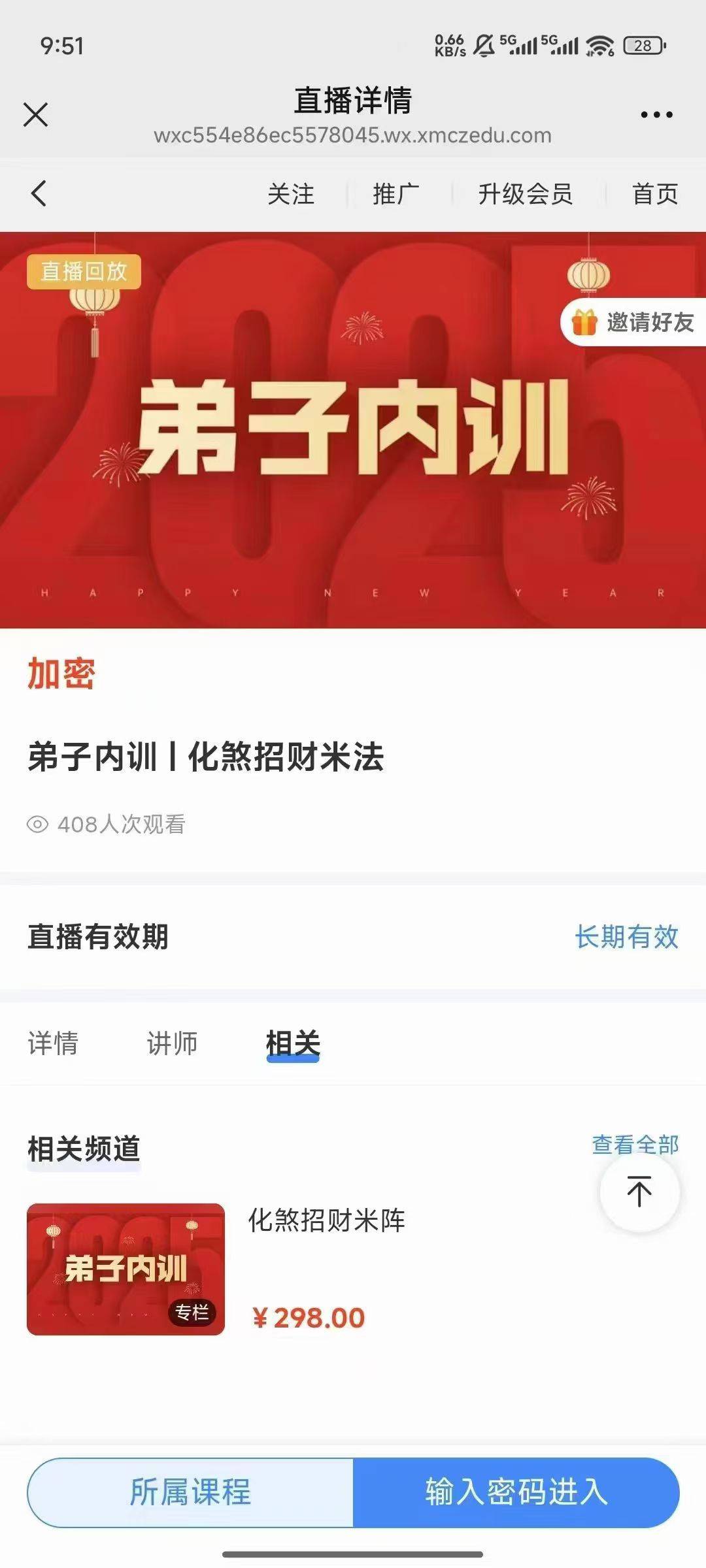Viewport: 706px width, 1568px height.
Task: Tap 输入密码进入 to enter password
Action: (x=516, y=1492)
